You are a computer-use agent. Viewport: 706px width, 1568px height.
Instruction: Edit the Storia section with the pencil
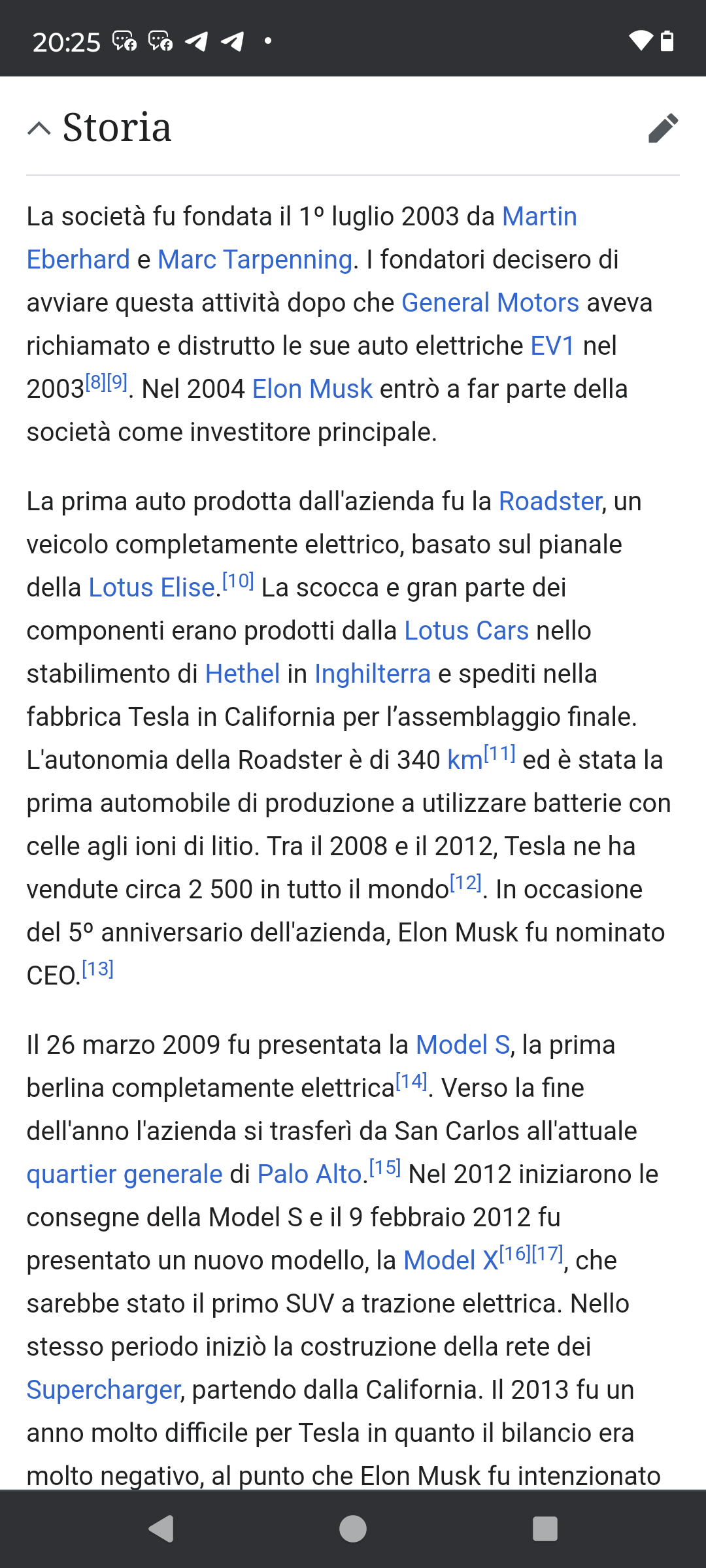663,128
